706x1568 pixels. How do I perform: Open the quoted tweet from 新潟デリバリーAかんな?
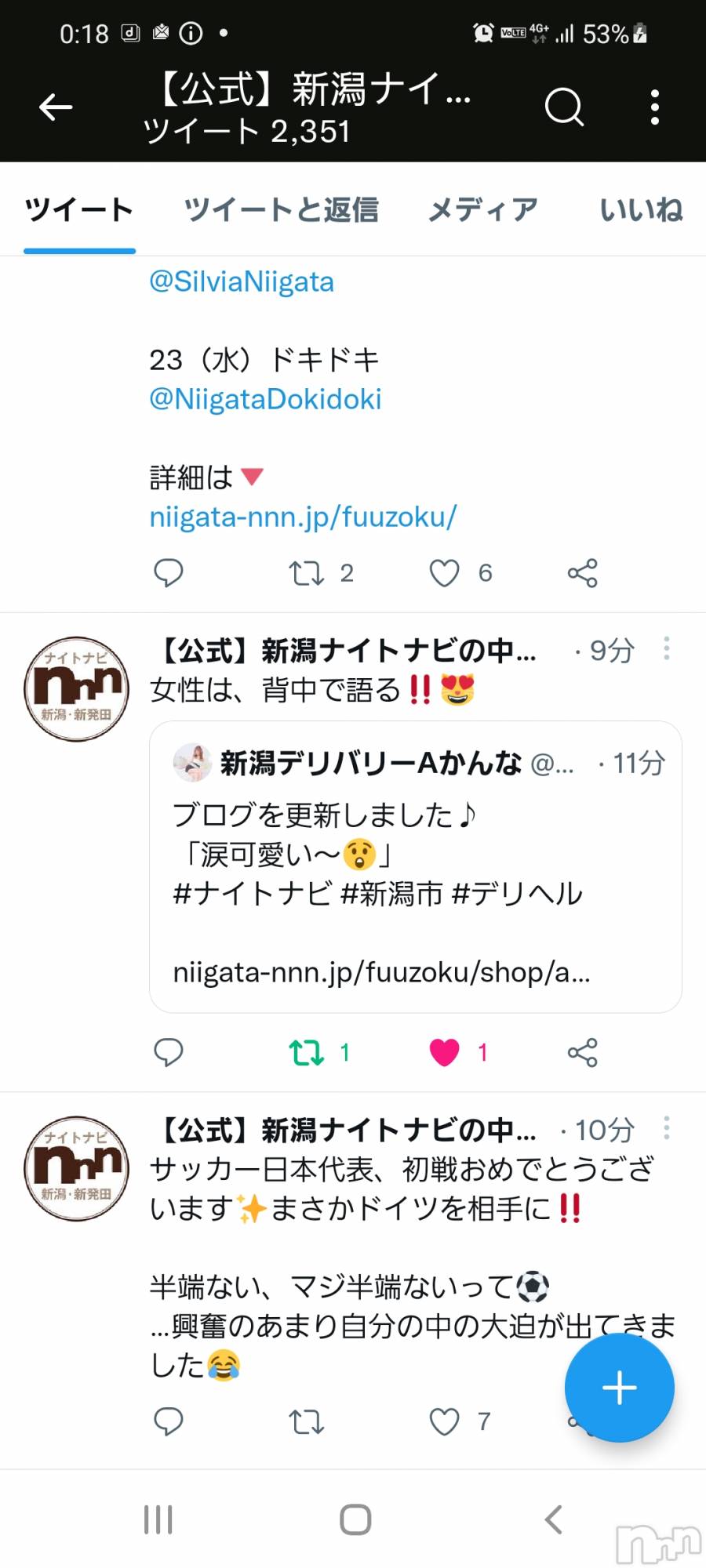coord(415,866)
